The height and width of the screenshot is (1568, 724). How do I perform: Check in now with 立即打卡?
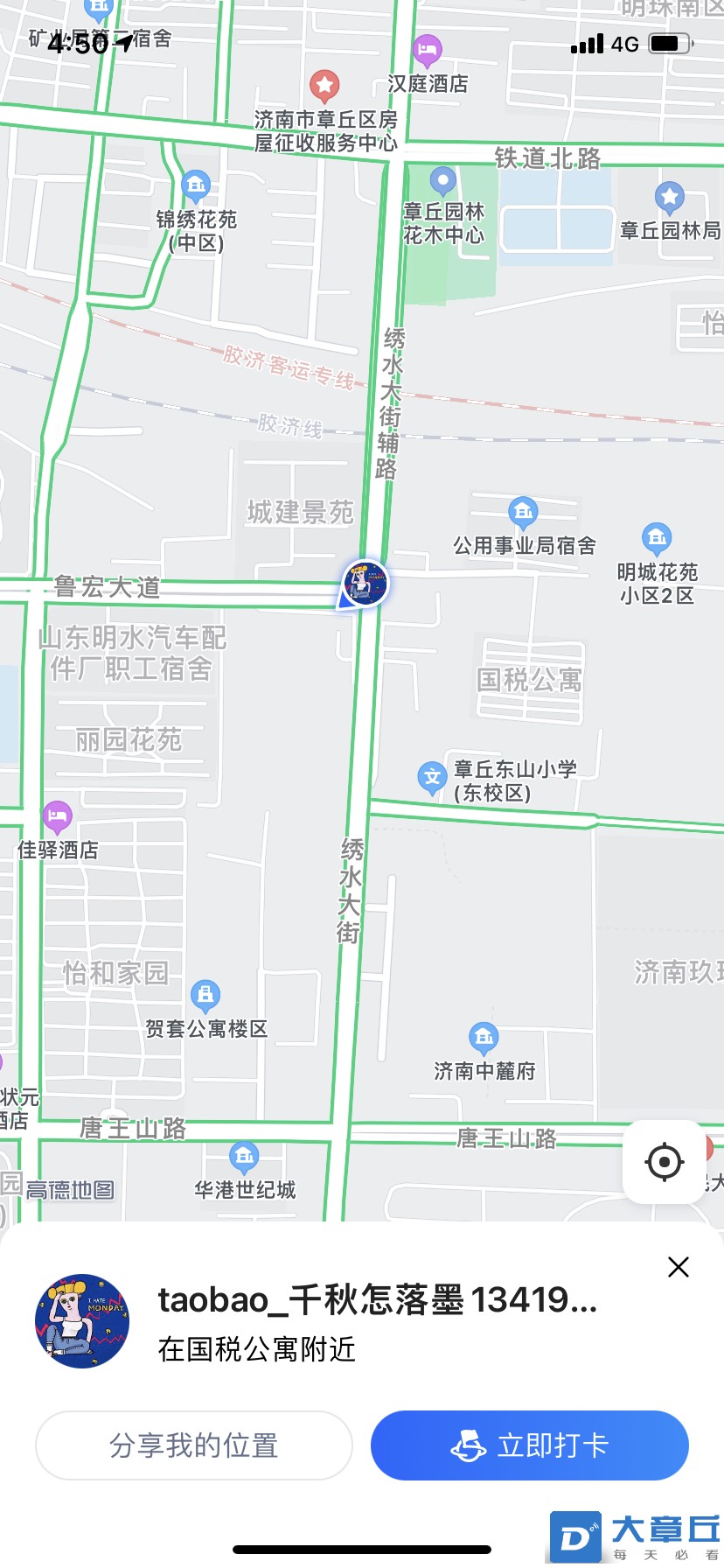(530, 1445)
